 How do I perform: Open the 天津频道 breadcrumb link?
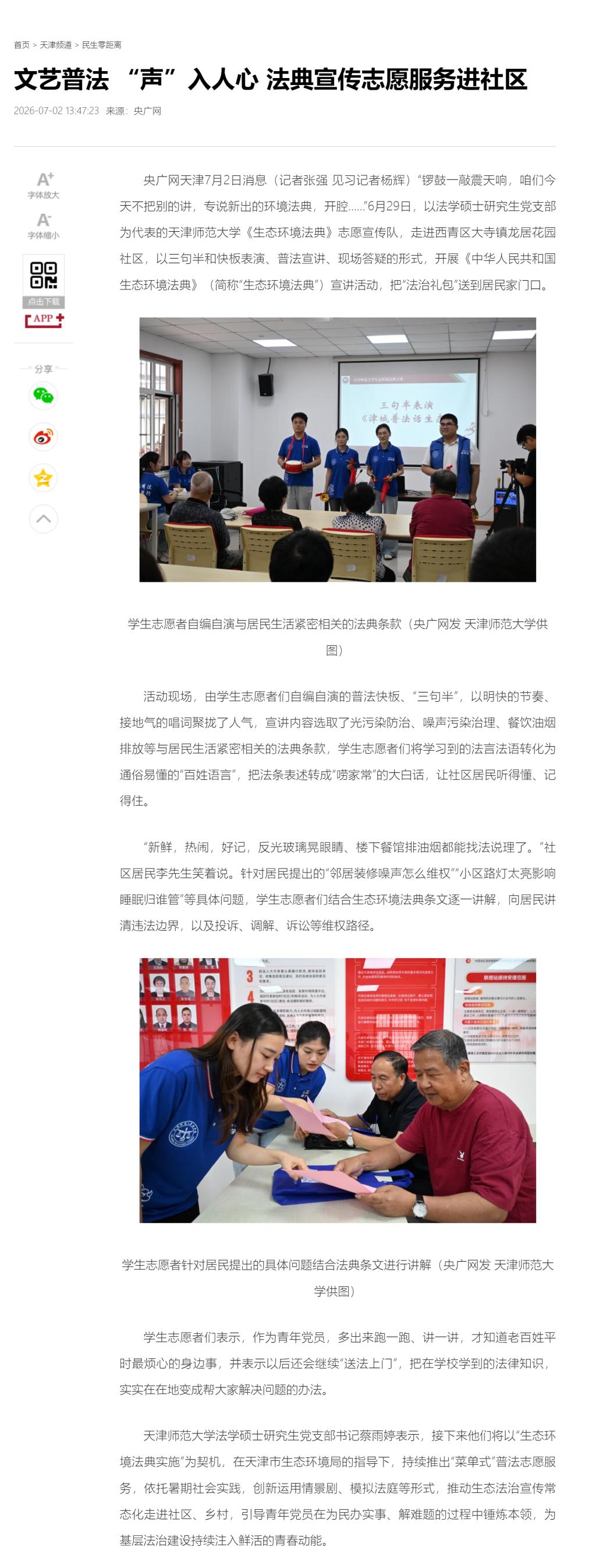[56, 45]
